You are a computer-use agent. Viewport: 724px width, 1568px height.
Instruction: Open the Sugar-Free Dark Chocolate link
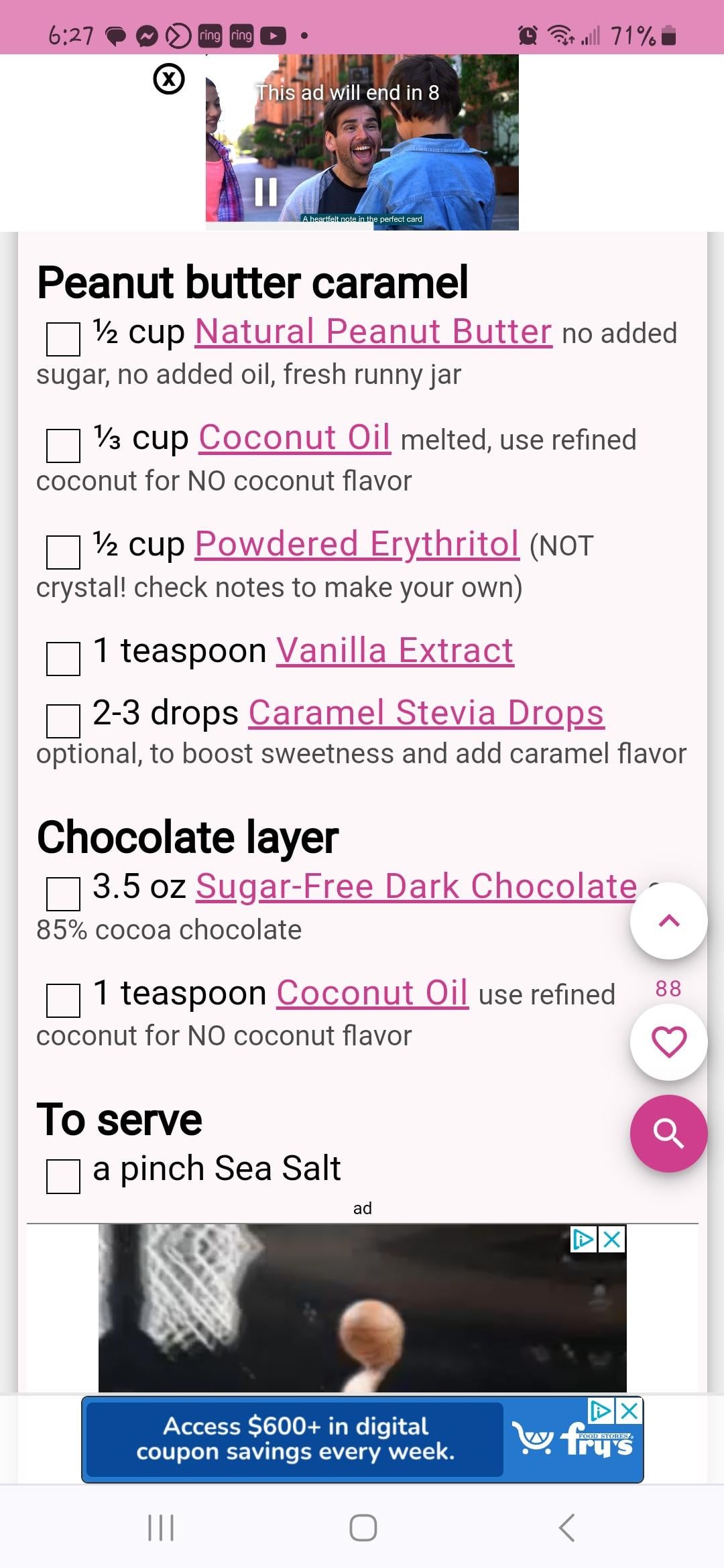click(x=416, y=887)
